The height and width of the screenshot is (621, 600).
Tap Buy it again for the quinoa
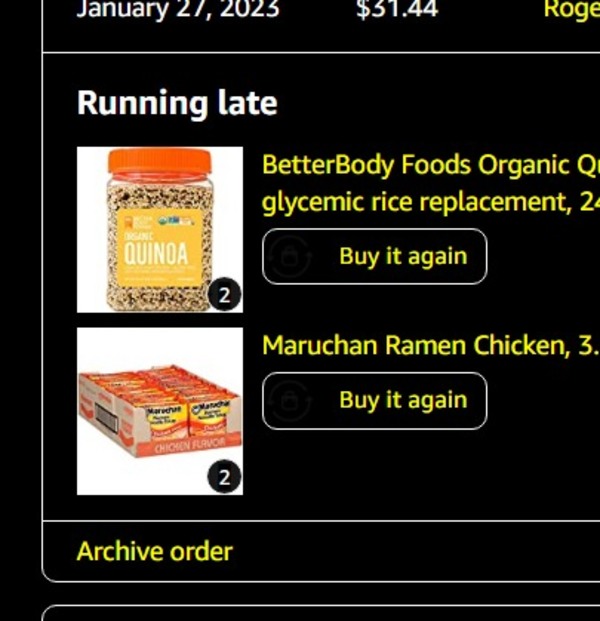coord(375,256)
